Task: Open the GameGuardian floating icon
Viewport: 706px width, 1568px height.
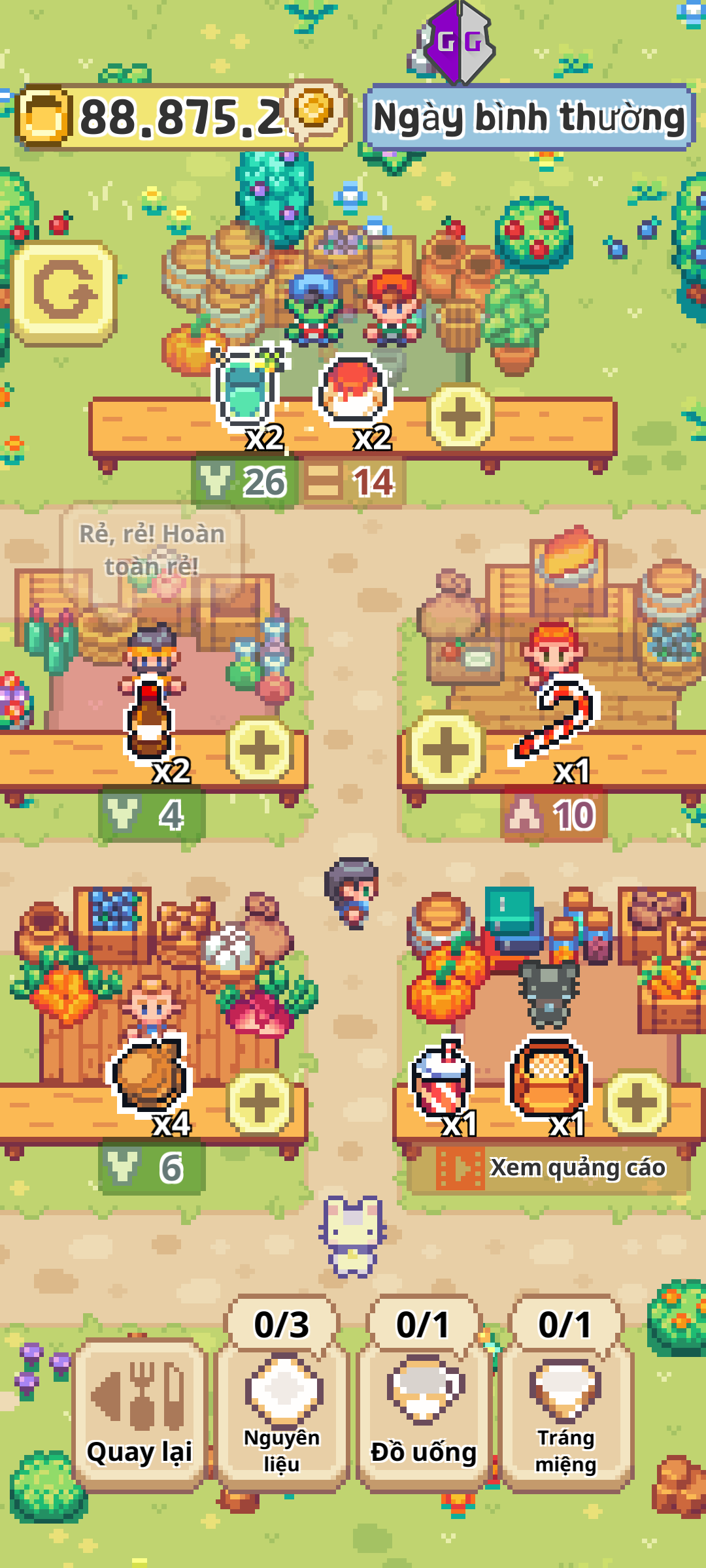Action: coord(459,44)
